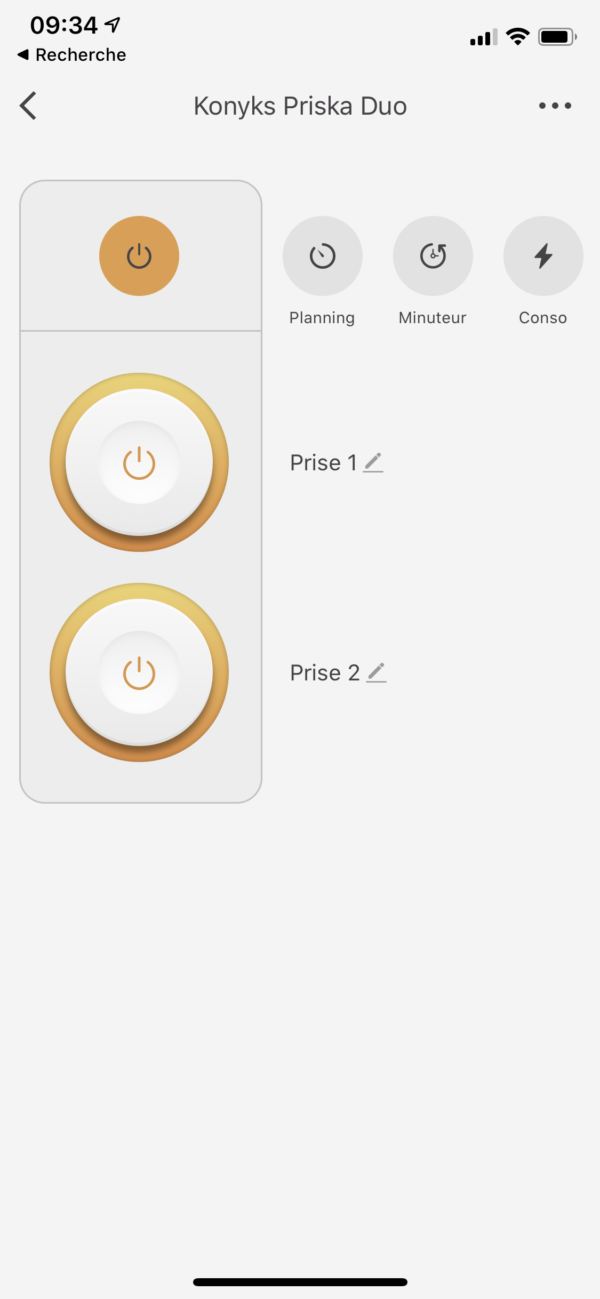600x1299 pixels.
Task: Toggle the Prise 2 power button
Action: click(139, 673)
